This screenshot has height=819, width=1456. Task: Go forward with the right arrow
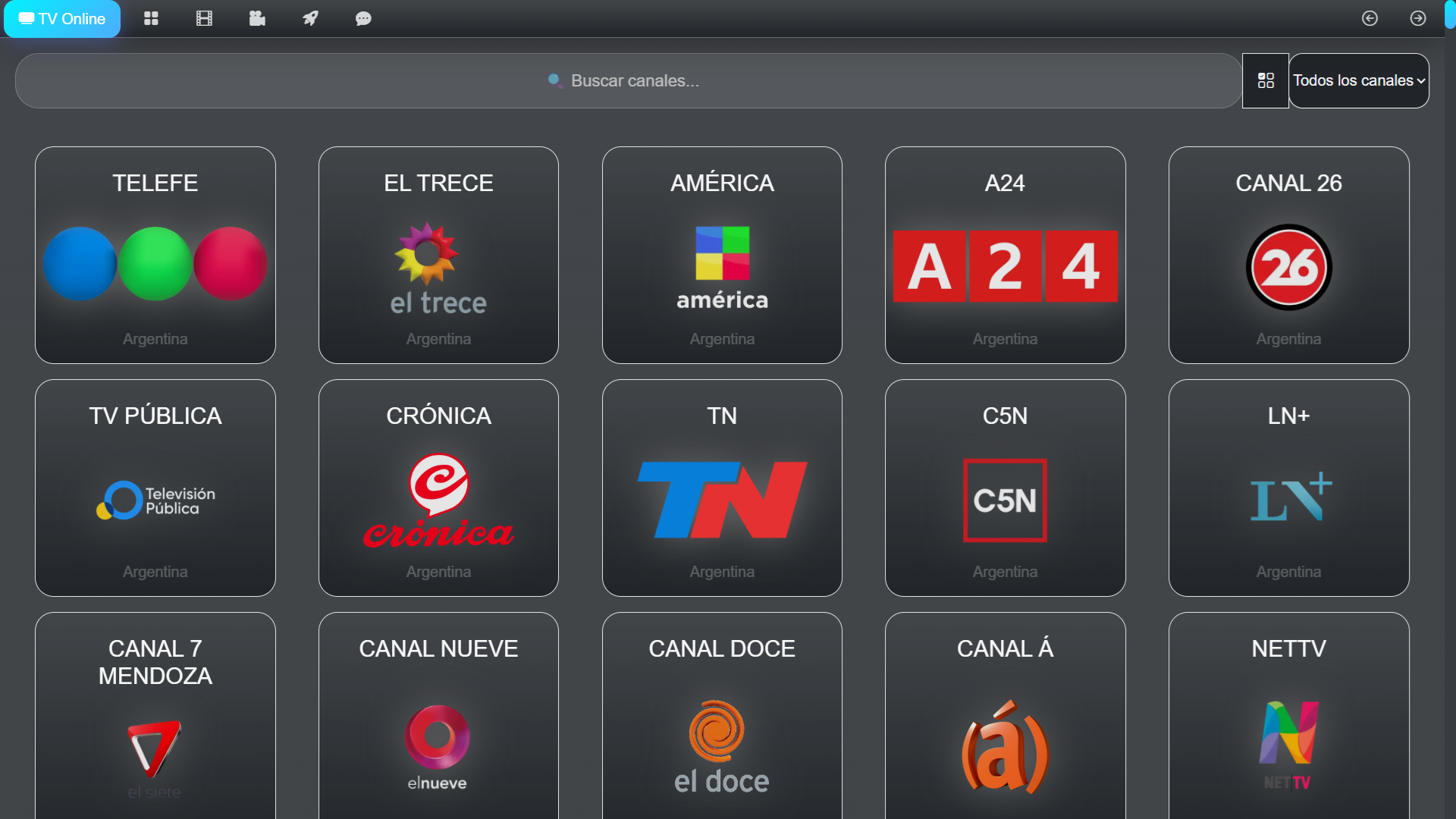pos(1418,18)
